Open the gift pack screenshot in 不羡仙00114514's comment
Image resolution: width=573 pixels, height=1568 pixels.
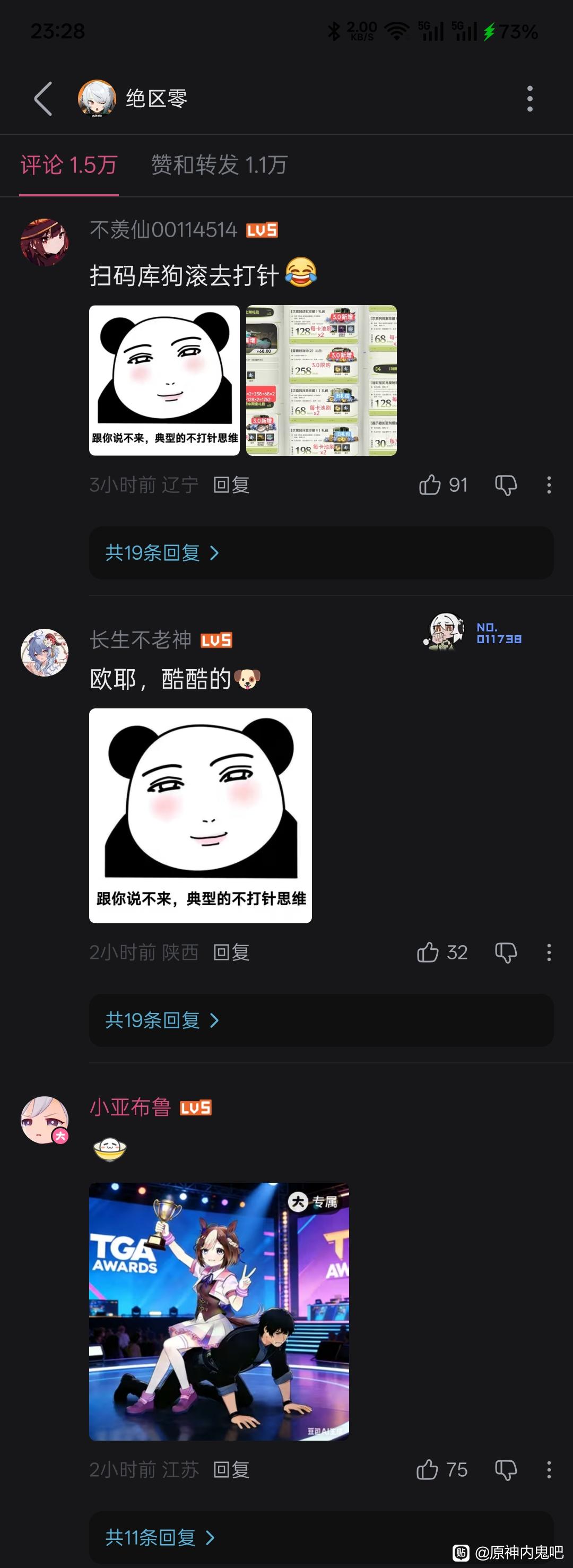pyautogui.click(x=321, y=380)
